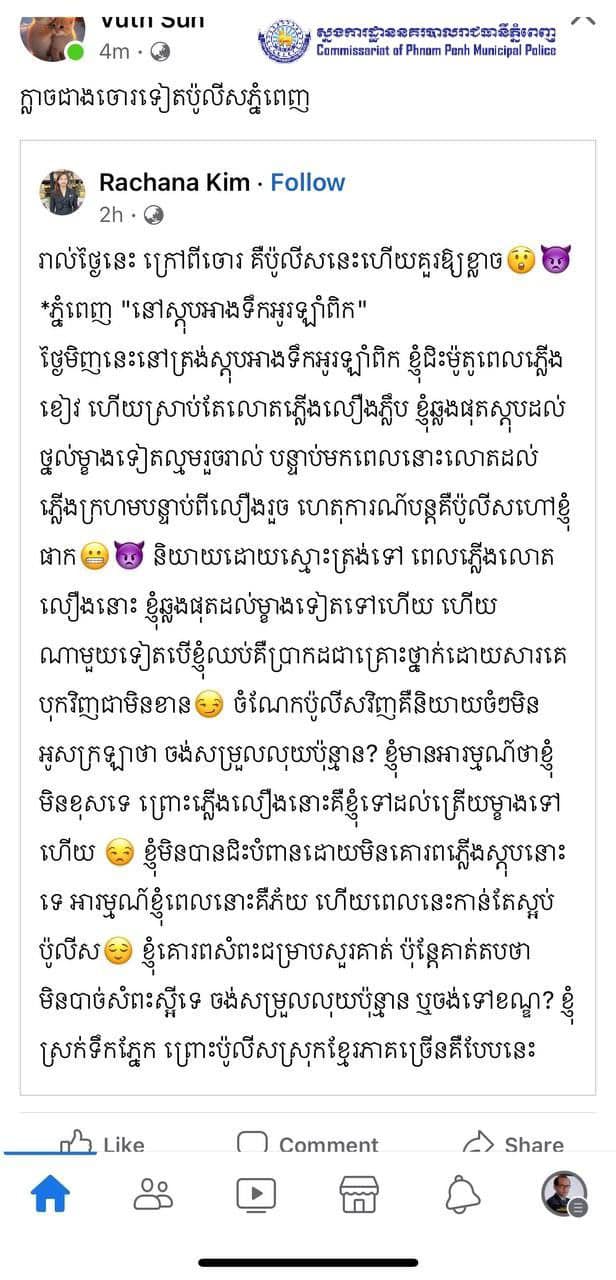Open Rachana Kim's profile by name
This screenshot has width=616, height=1280.
point(175,182)
